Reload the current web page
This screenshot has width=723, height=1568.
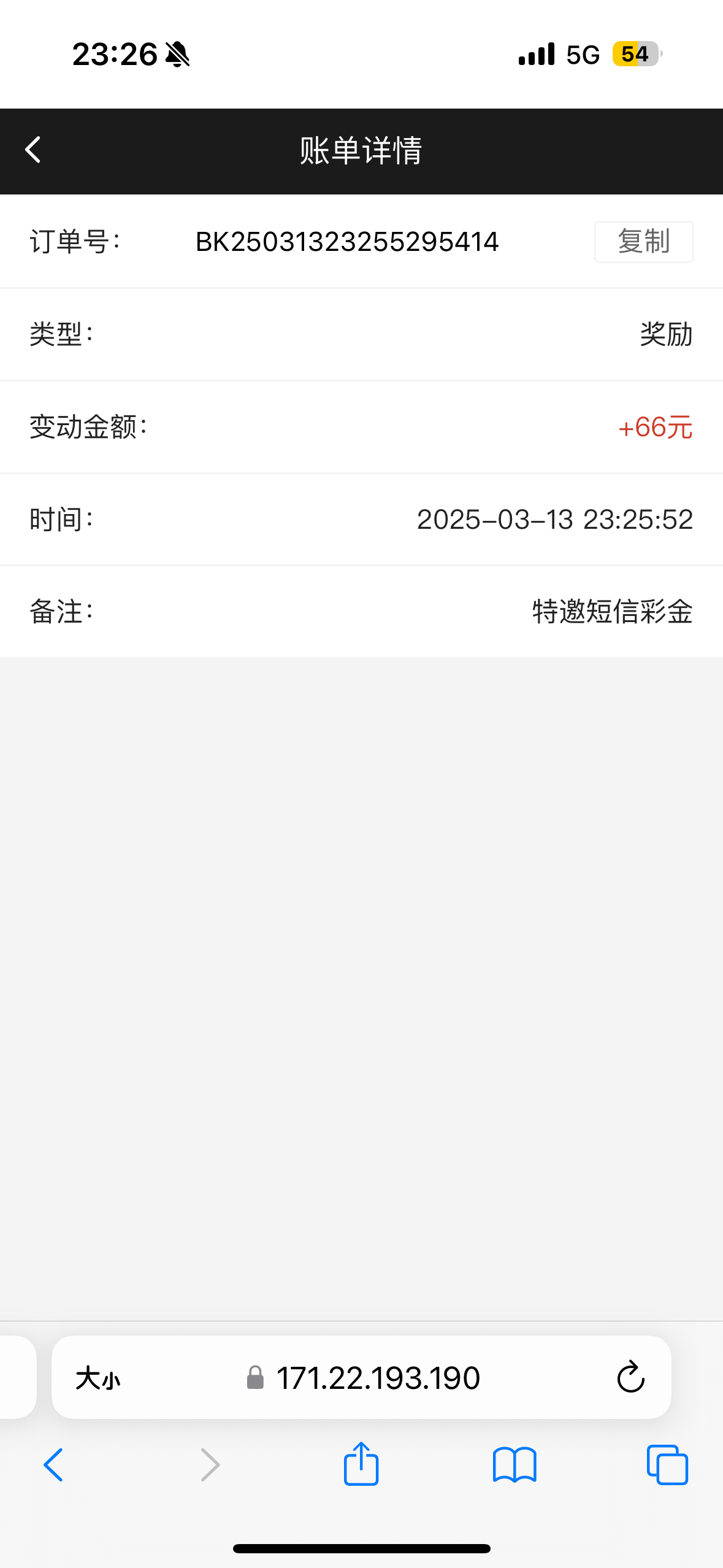click(x=630, y=1378)
